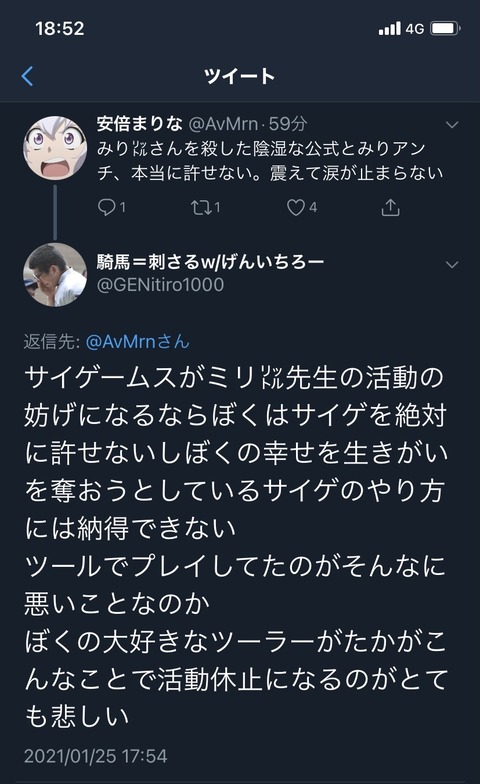The image size is (480, 784).
Task: Go back with the top-left arrow
Action: point(28,76)
